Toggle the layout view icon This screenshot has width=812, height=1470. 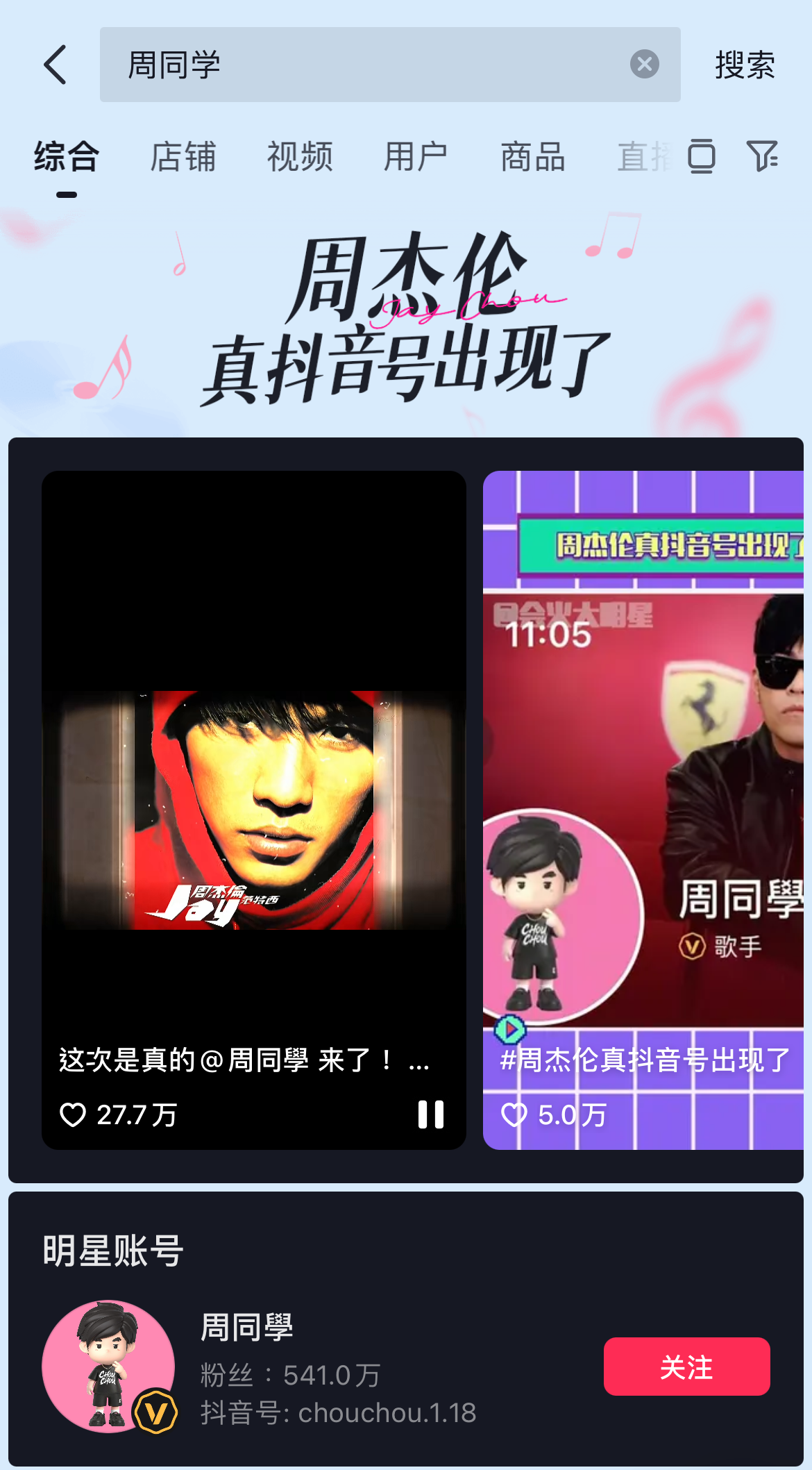[x=701, y=156]
